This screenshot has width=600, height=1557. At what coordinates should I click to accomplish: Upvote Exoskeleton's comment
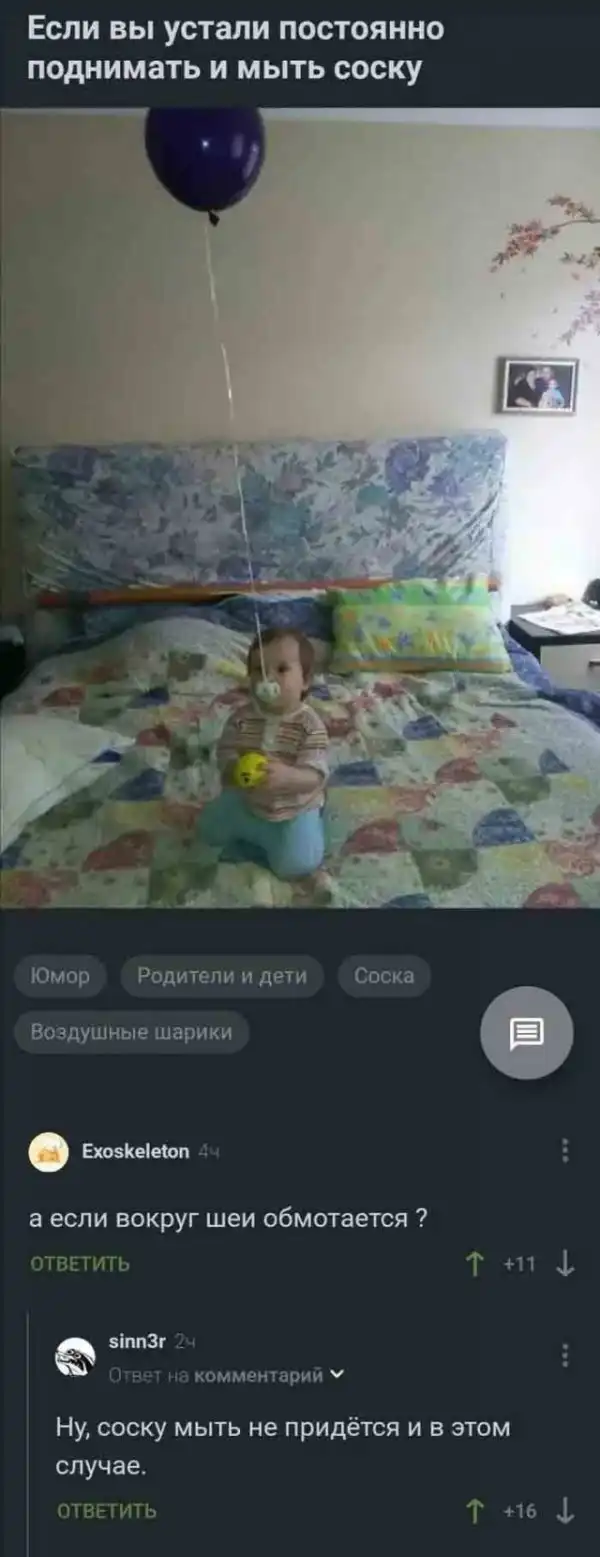pos(475,1265)
